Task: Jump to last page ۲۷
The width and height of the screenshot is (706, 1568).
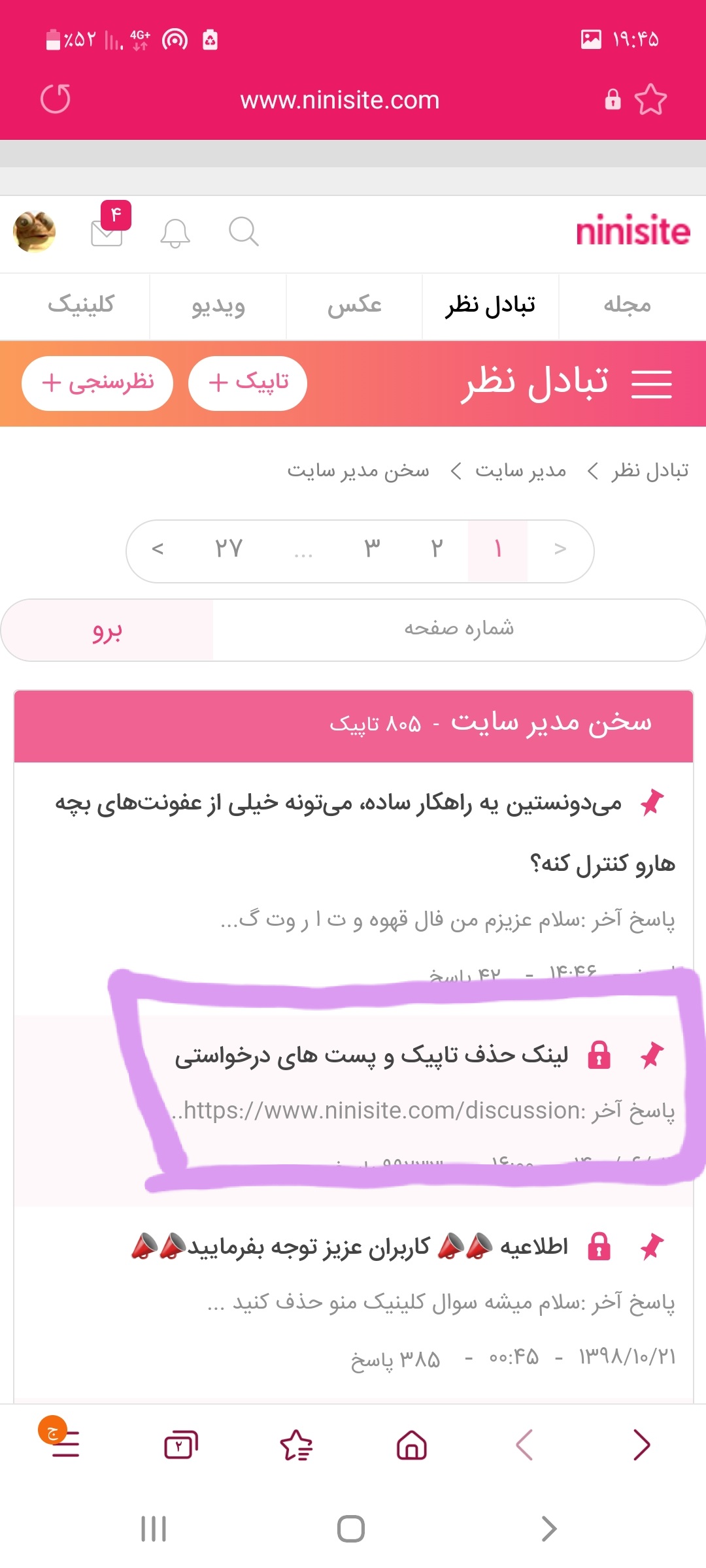Action: (229, 549)
